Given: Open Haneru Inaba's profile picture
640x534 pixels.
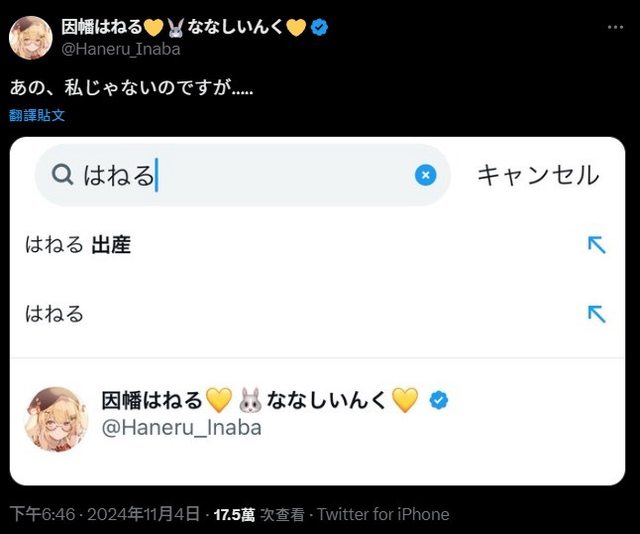Looking at the screenshot, I should [x=30, y=37].
